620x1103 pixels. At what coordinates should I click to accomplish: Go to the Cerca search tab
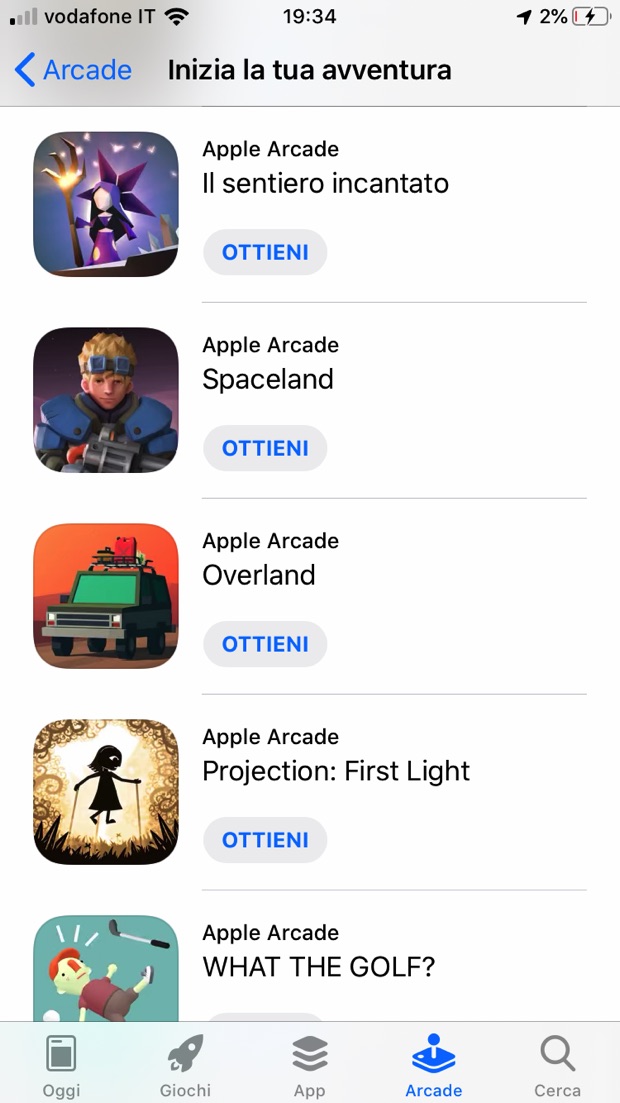pyautogui.click(x=557, y=1065)
